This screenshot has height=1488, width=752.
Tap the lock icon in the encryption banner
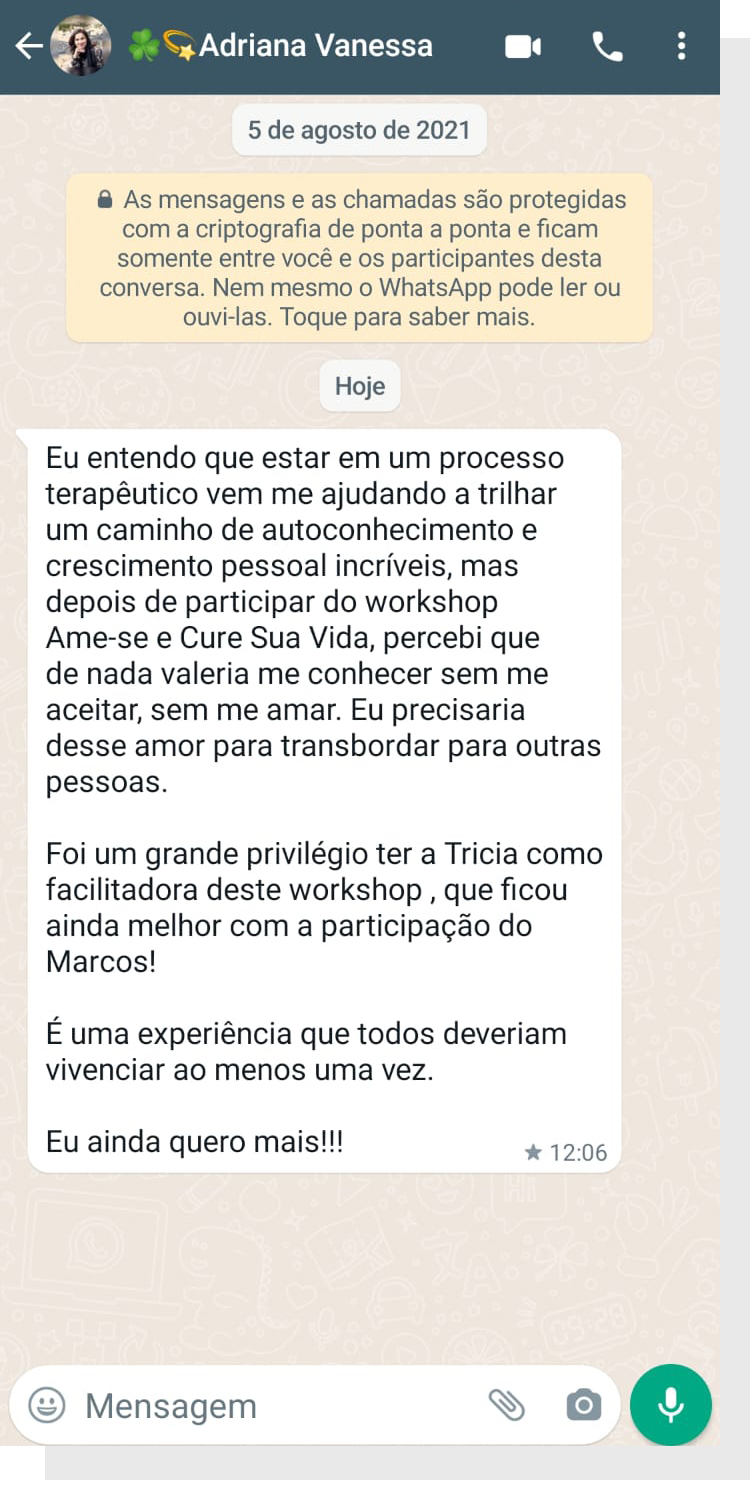[x=105, y=199]
